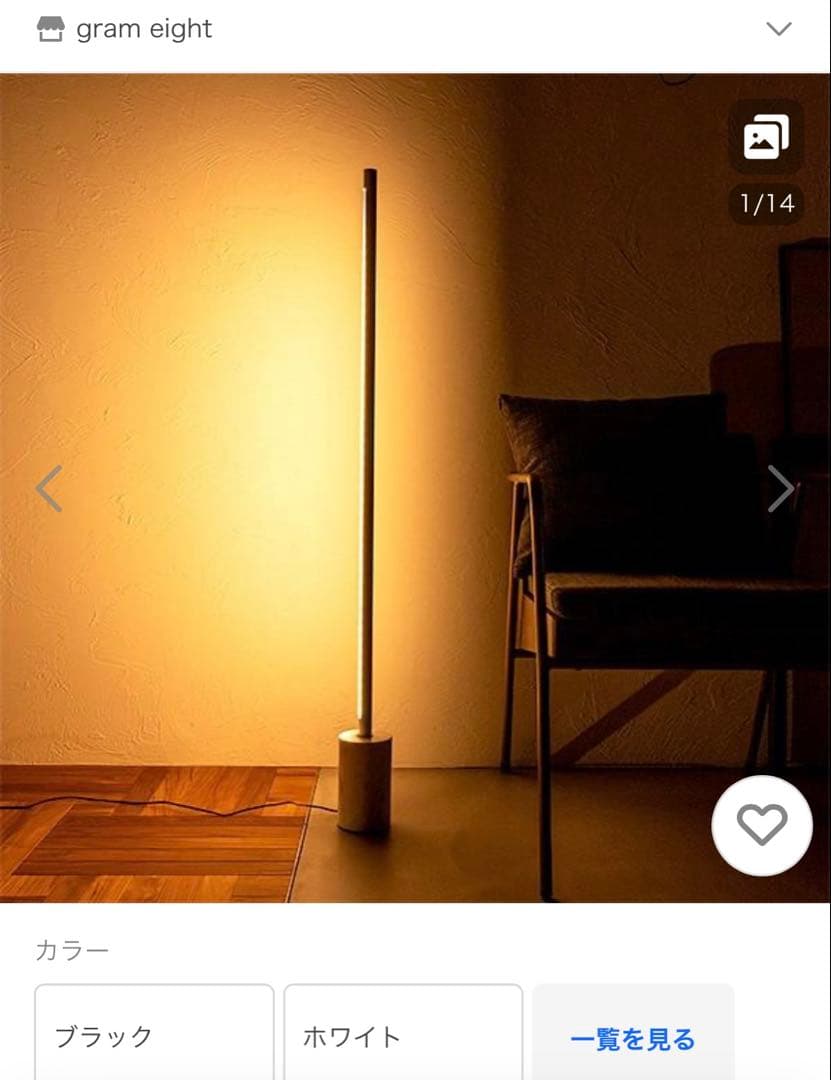Advance the image carousel using the right chevron
This screenshot has width=831, height=1080.
click(x=781, y=488)
